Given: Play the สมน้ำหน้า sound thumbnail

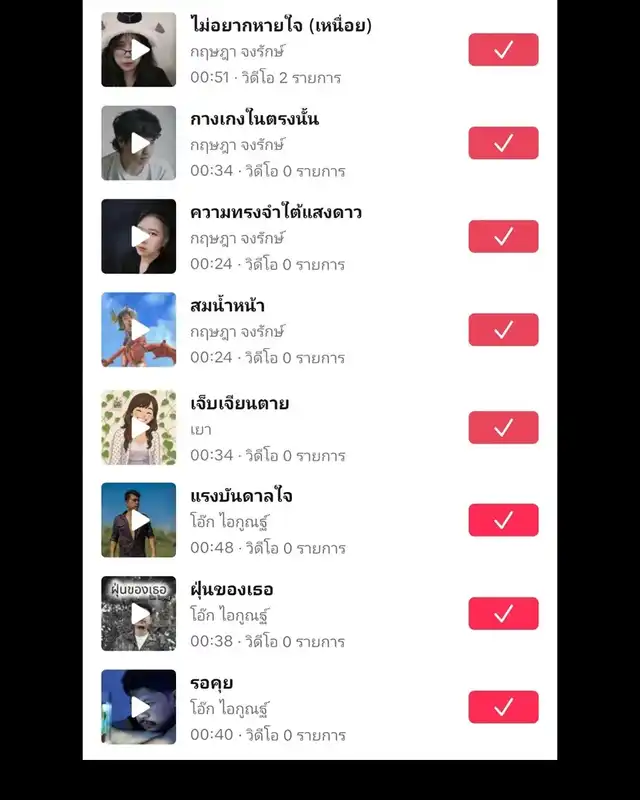Looking at the screenshot, I should pos(139,330).
